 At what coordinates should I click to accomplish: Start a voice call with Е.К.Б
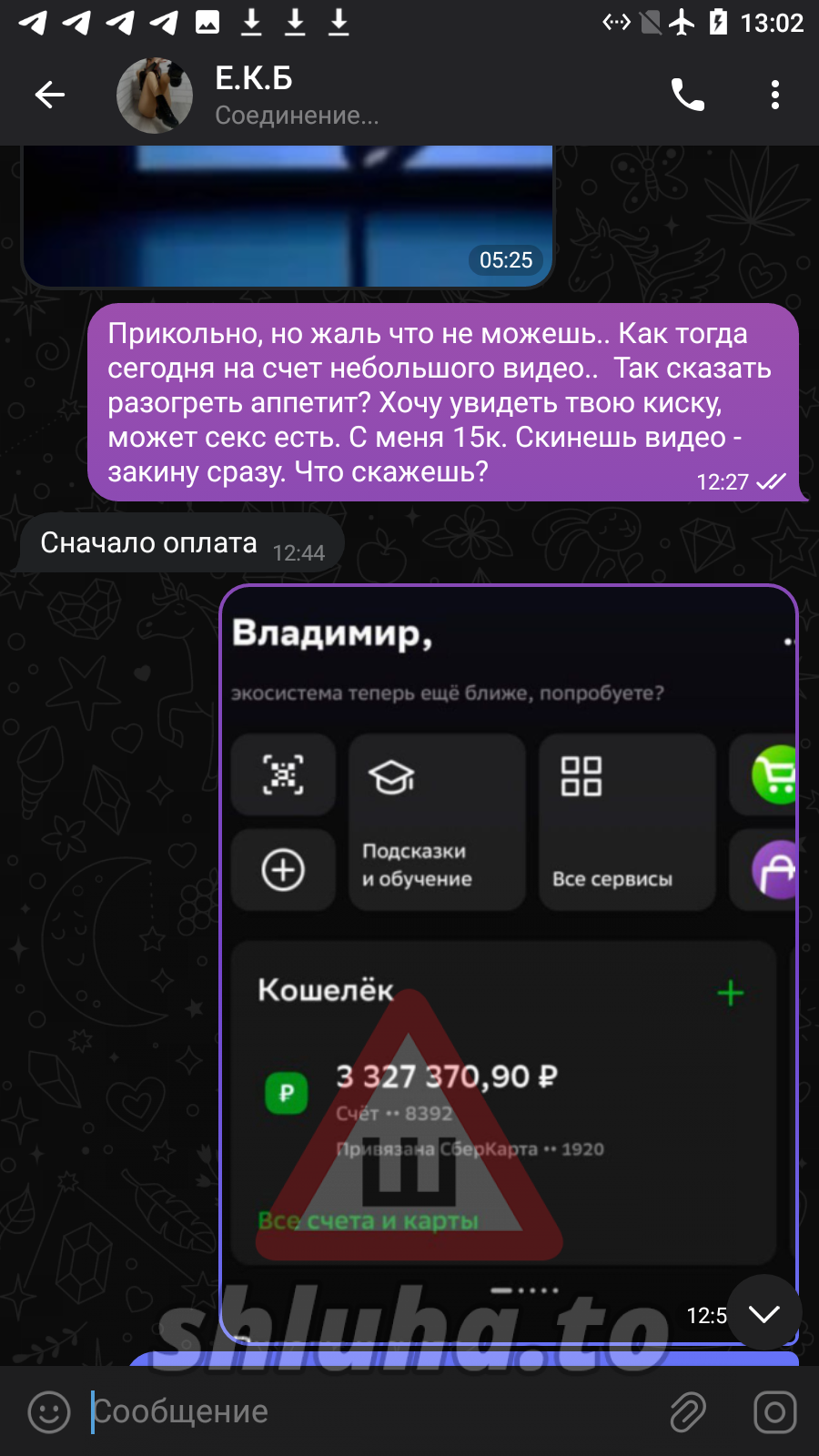click(688, 95)
